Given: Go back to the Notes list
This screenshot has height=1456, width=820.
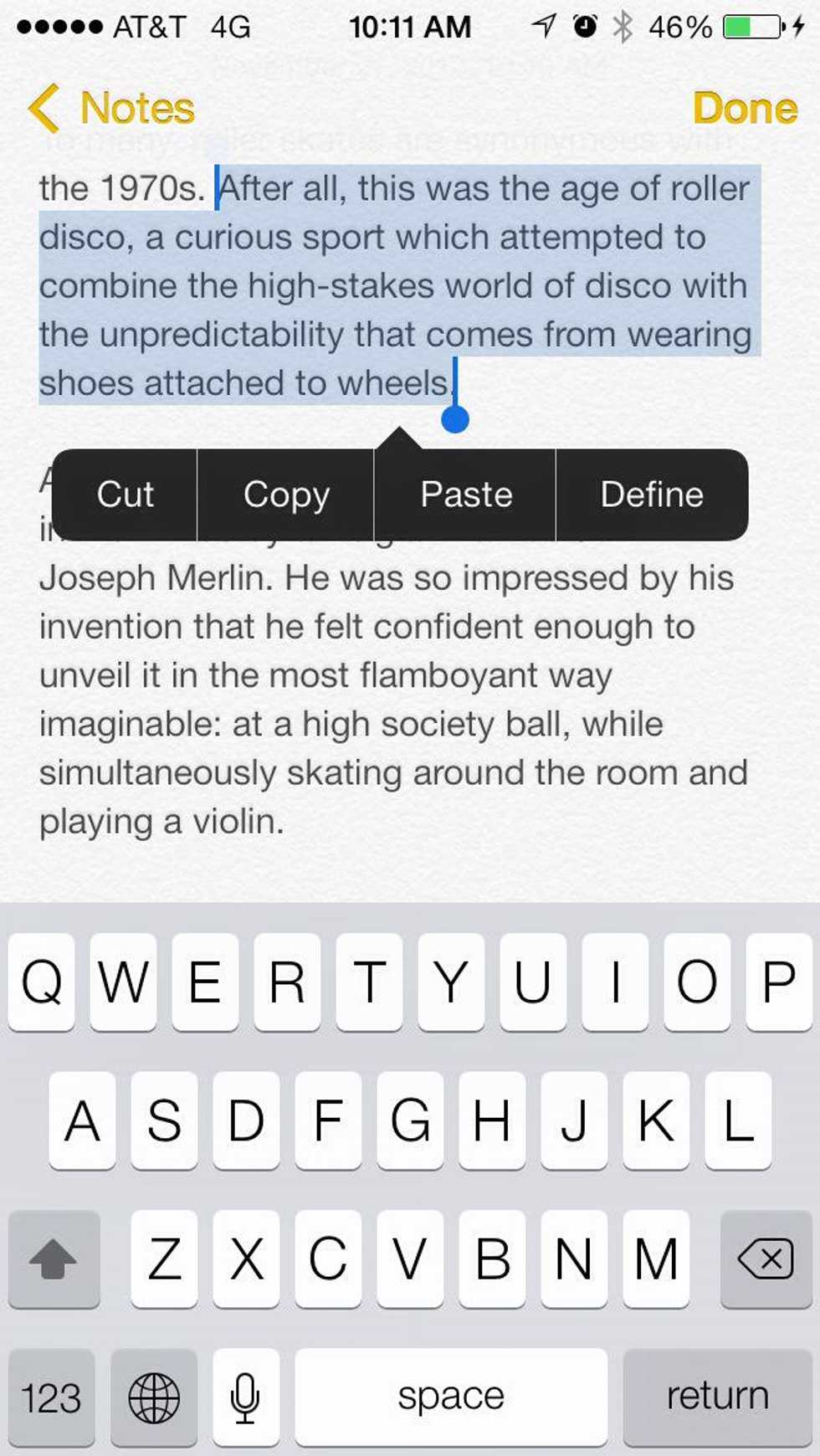Looking at the screenshot, I should click(x=111, y=109).
